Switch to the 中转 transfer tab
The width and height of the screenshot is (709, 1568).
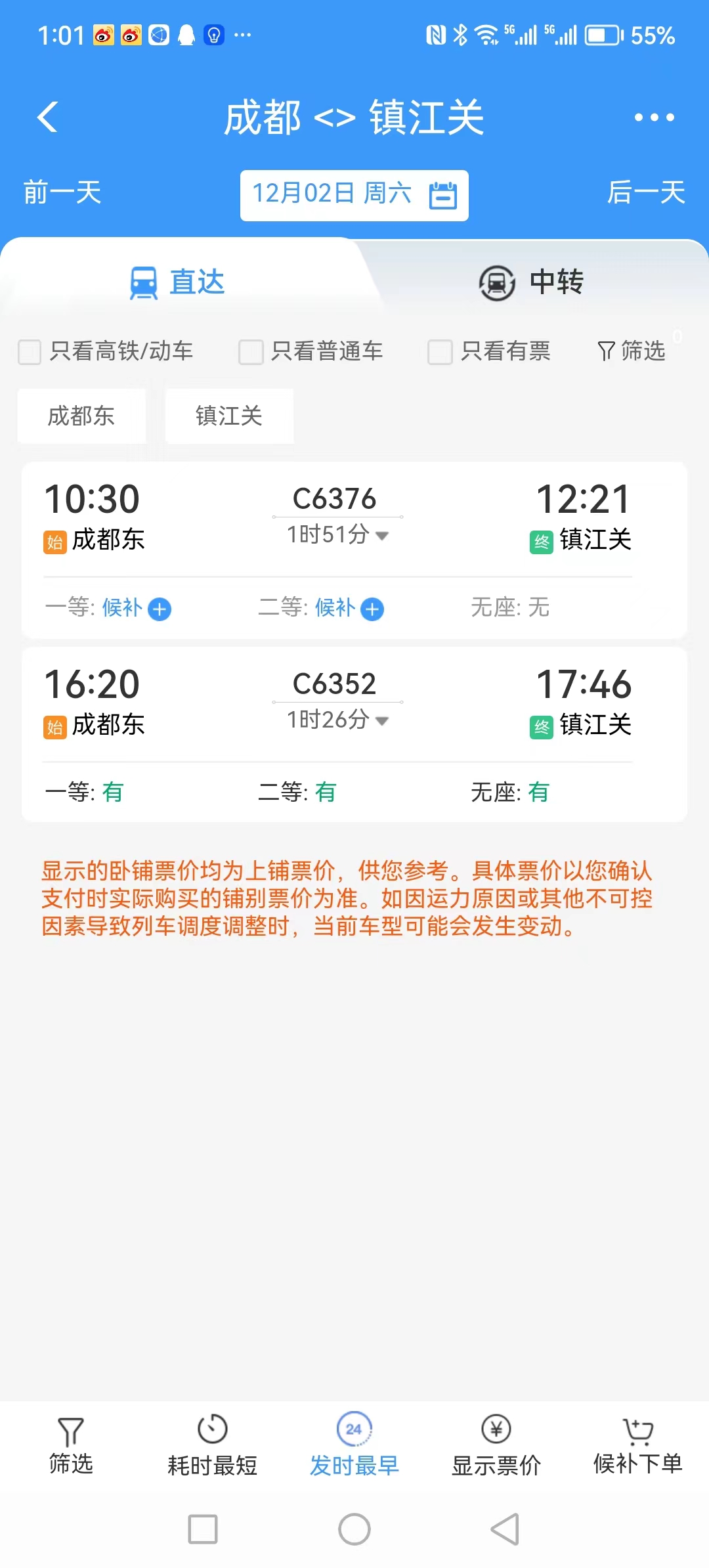[x=532, y=282]
